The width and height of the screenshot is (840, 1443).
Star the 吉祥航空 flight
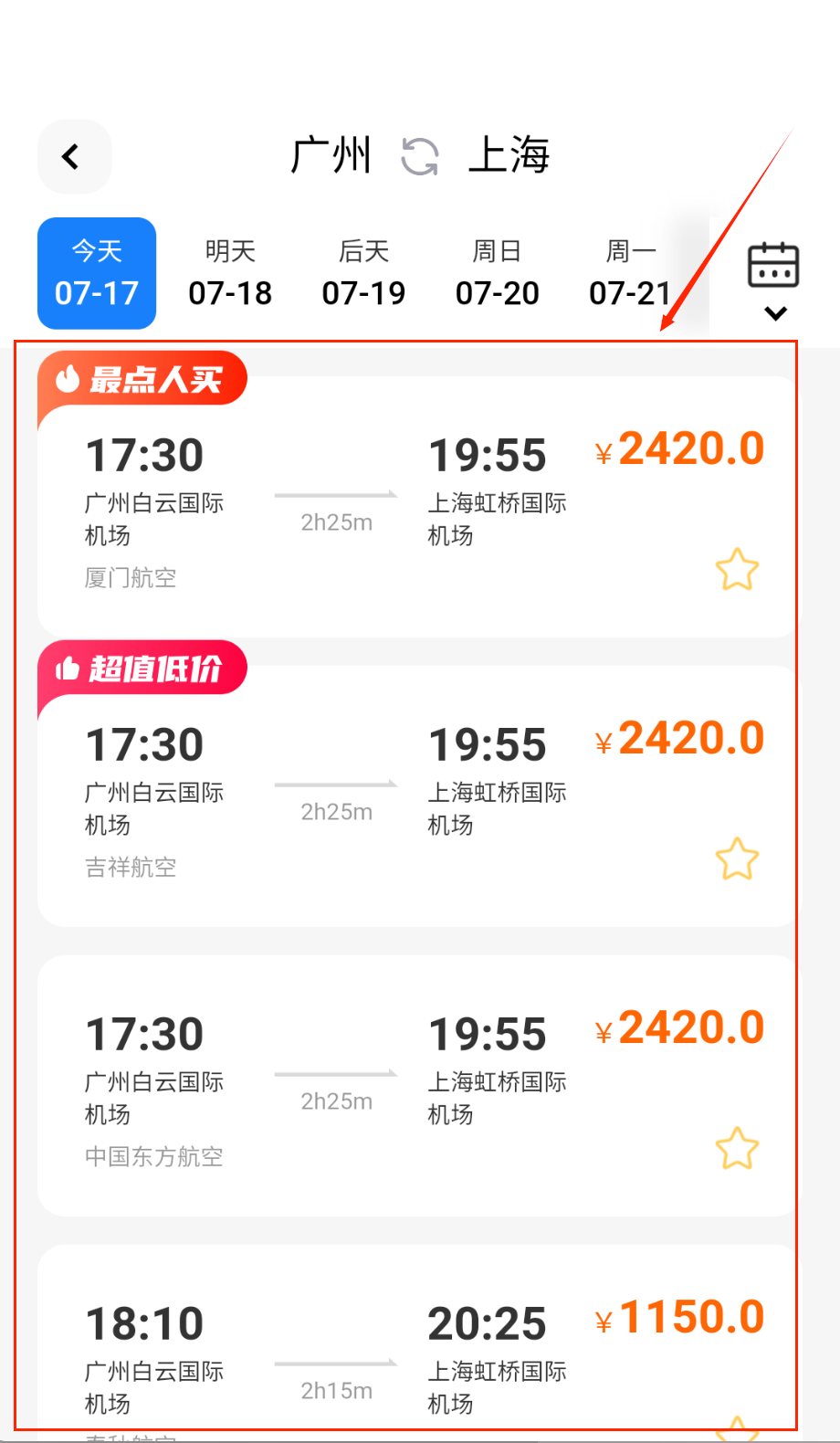pyautogui.click(x=737, y=859)
